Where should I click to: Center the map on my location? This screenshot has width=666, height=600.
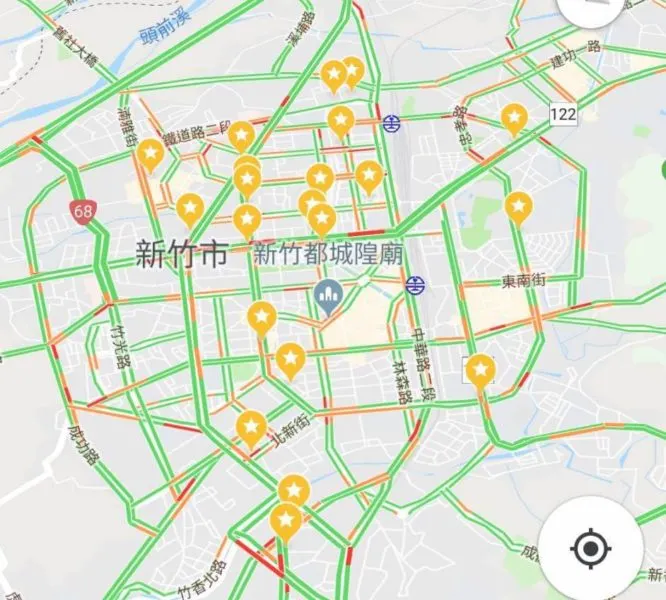(x=590, y=549)
